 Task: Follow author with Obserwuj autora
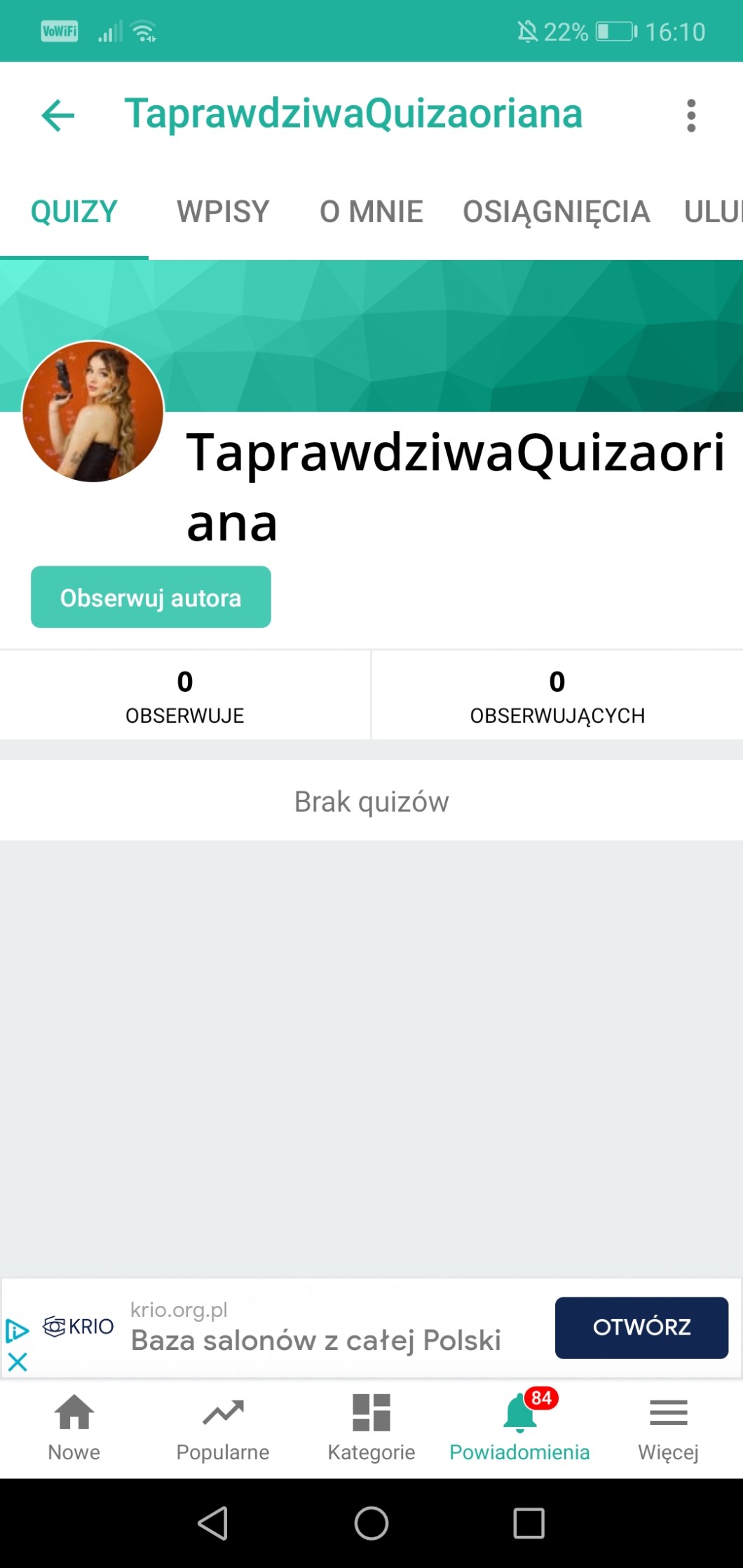click(151, 597)
